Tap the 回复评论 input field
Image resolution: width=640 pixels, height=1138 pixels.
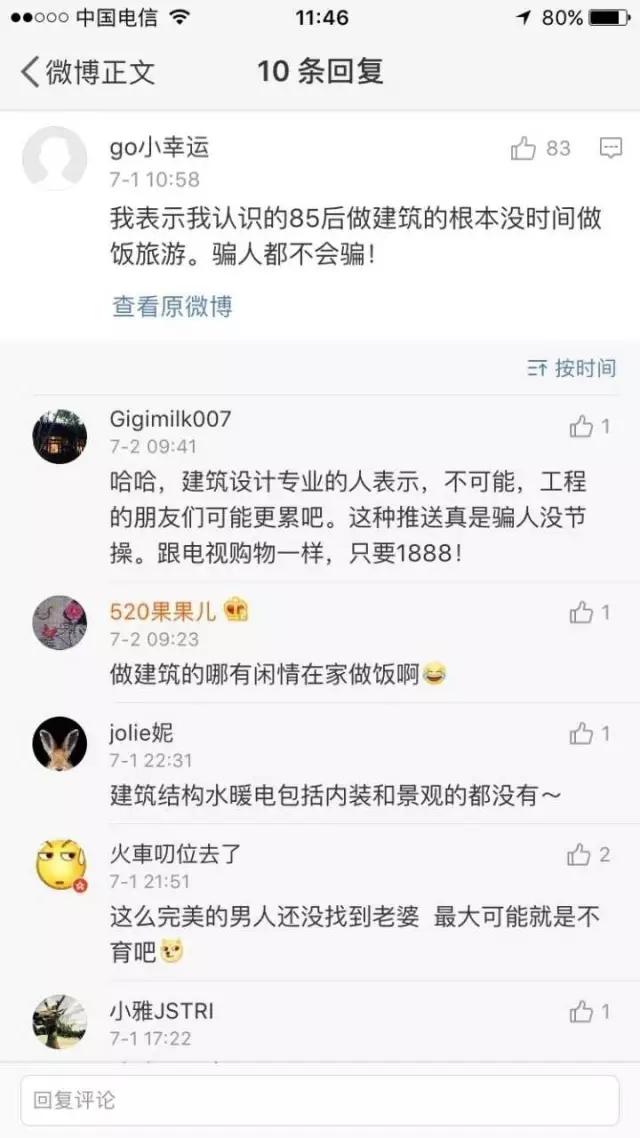coord(319,1100)
